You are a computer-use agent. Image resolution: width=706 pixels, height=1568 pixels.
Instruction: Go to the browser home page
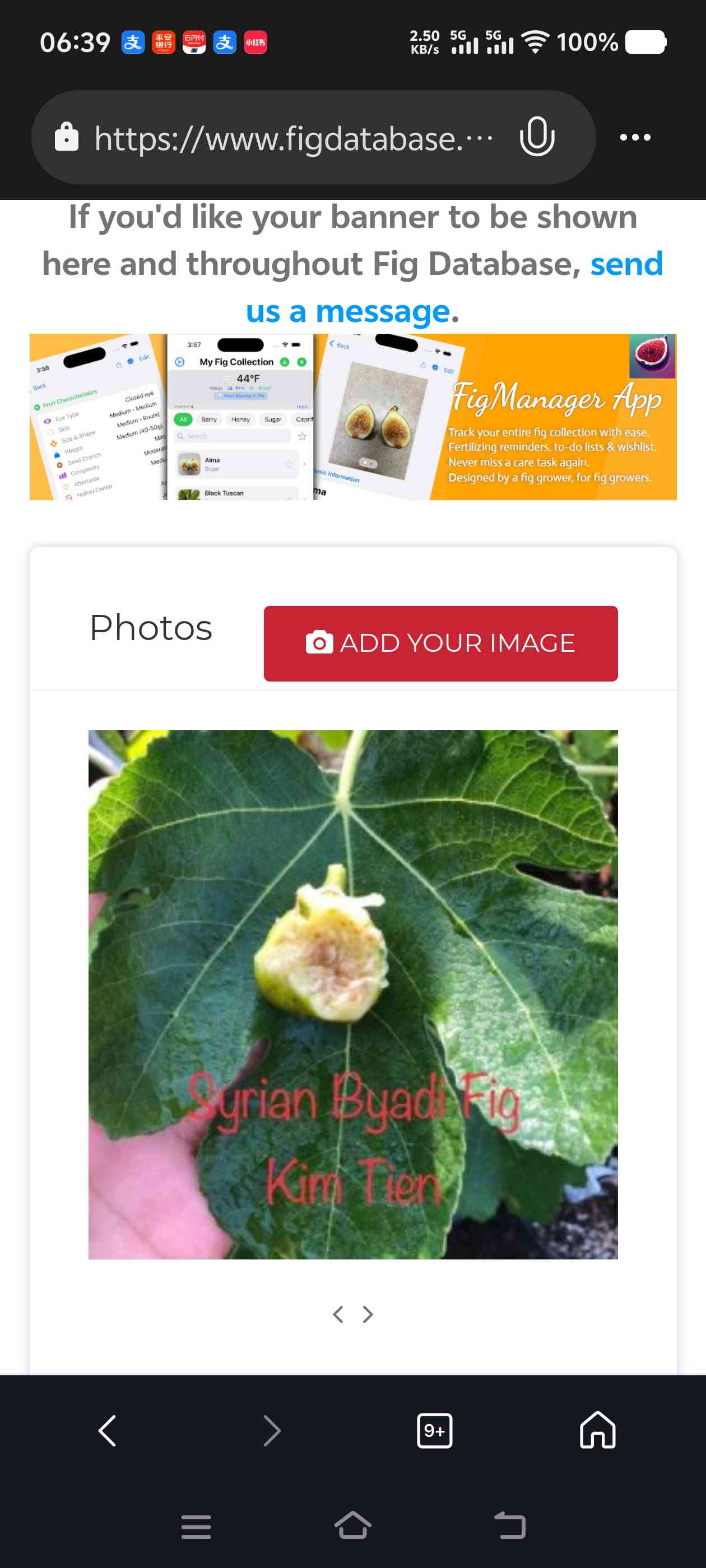point(597,1430)
